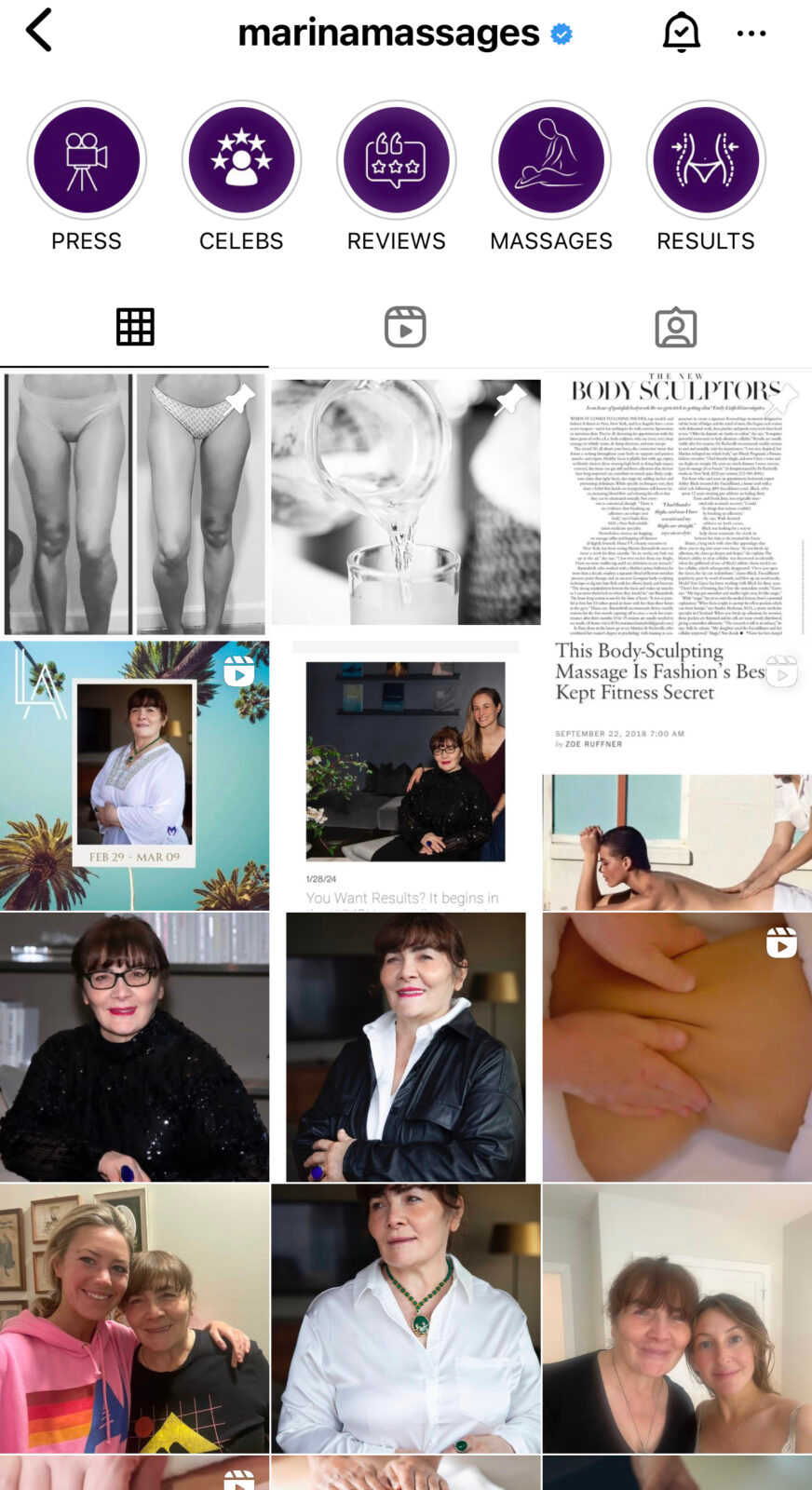The height and width of the screenshot is (1490, 812).
Task: Play the stomach massage reel
Action: pos(677,1047)
